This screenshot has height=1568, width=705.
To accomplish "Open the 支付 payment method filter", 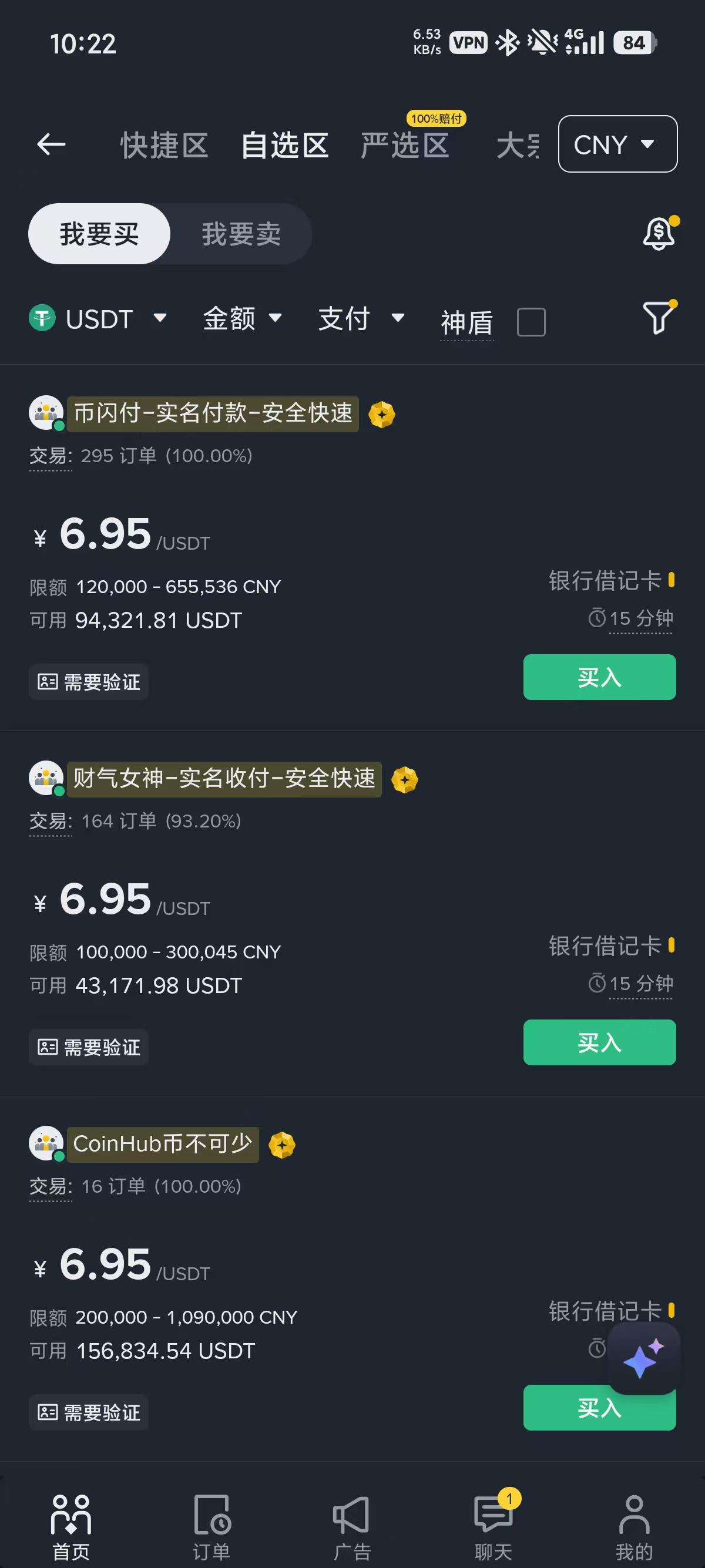I will [361, 318].
